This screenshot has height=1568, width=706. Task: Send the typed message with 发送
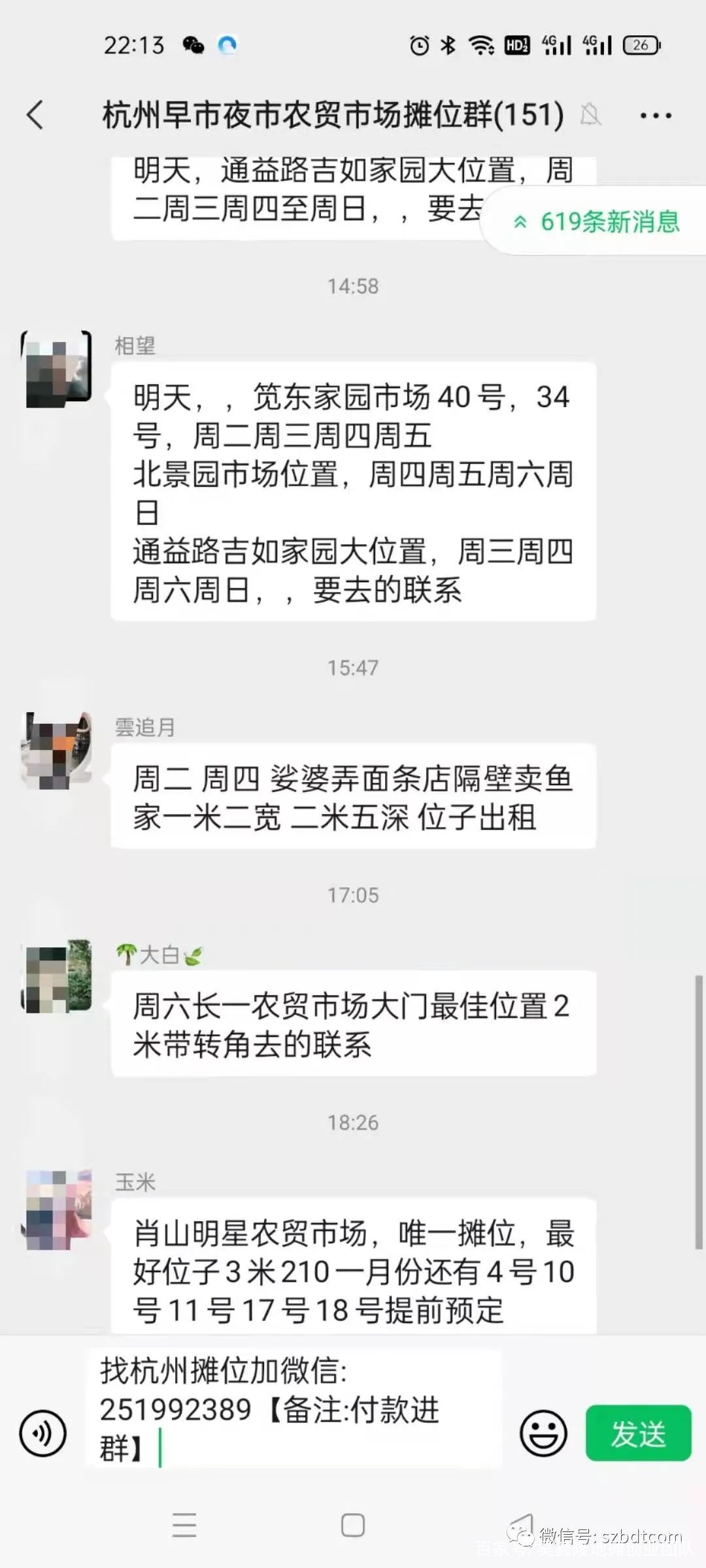(638, 1434)
